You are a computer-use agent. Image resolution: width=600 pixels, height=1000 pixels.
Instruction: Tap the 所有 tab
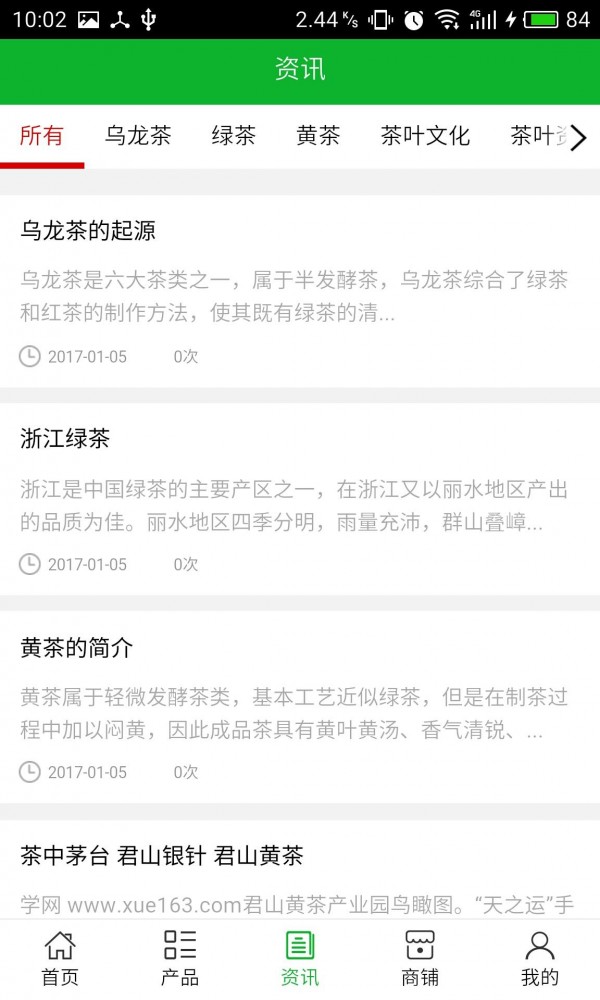[42, 137]
